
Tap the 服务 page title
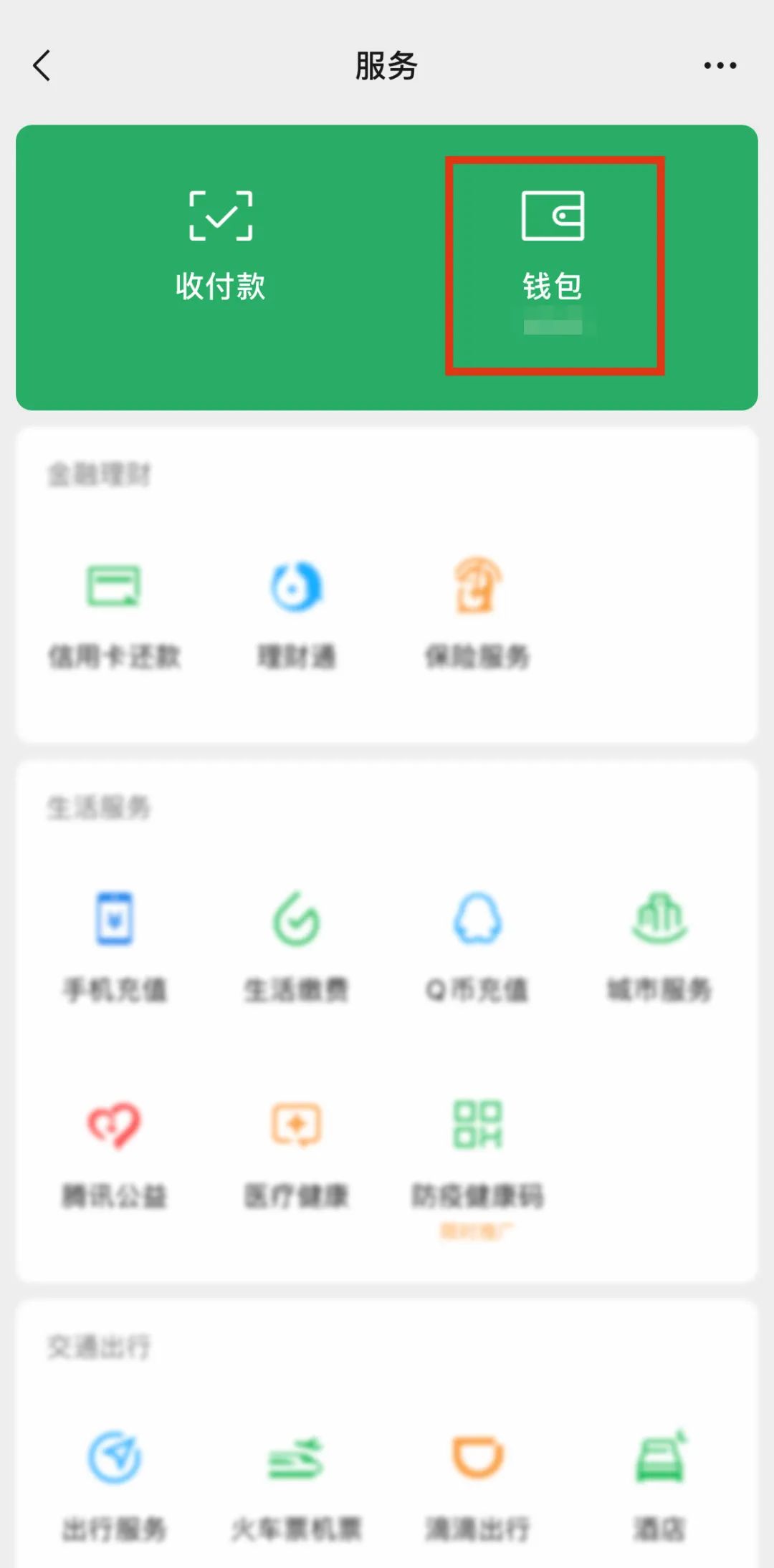coord(387,64)
